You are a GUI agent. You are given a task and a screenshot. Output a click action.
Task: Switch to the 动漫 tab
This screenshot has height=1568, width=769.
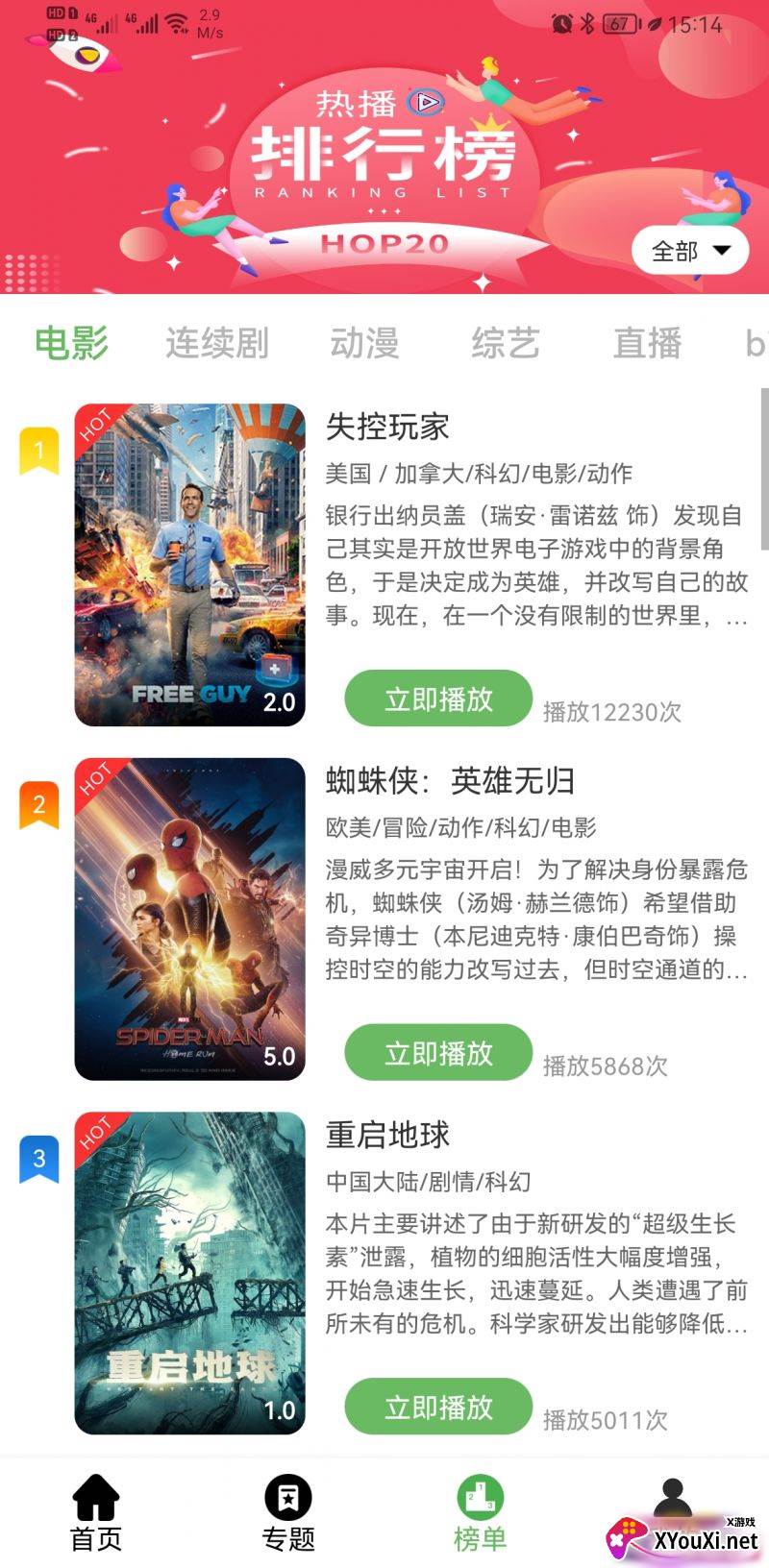364,343
